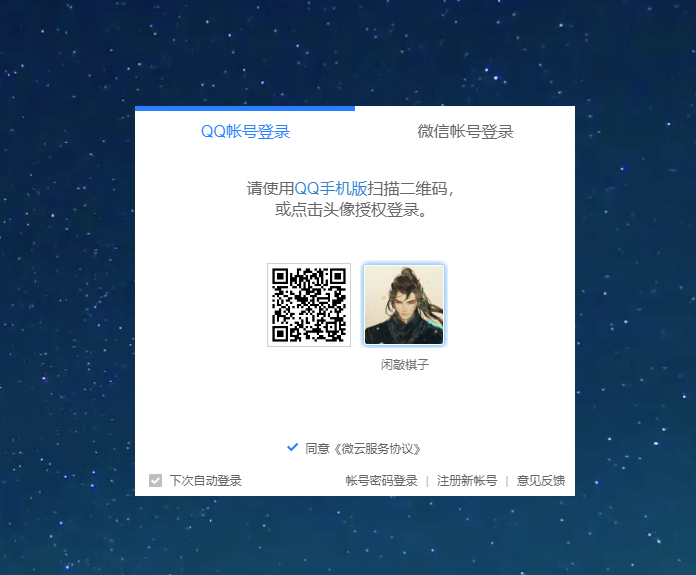The width and height of the screenshot is (696, 575).
Task: Open the 意见反馈 feedback link
Action: point(540,481)
